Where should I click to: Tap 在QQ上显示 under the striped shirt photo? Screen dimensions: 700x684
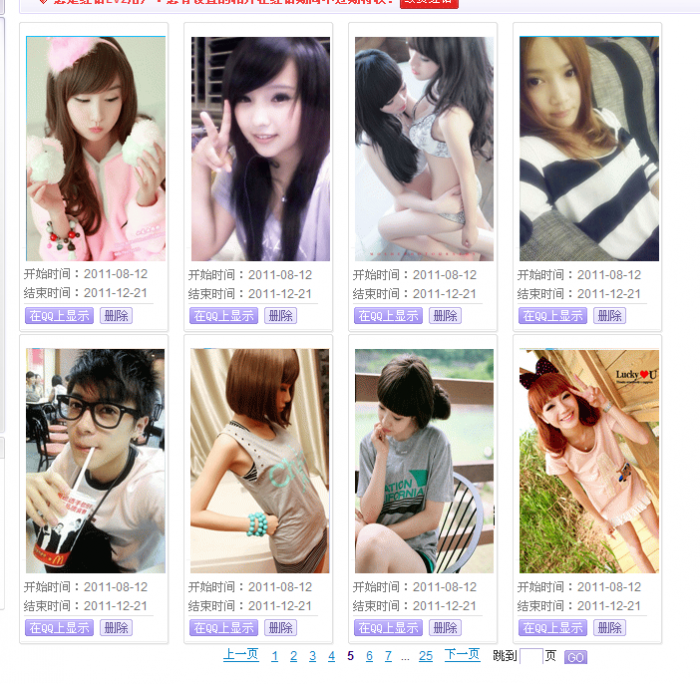552,316
